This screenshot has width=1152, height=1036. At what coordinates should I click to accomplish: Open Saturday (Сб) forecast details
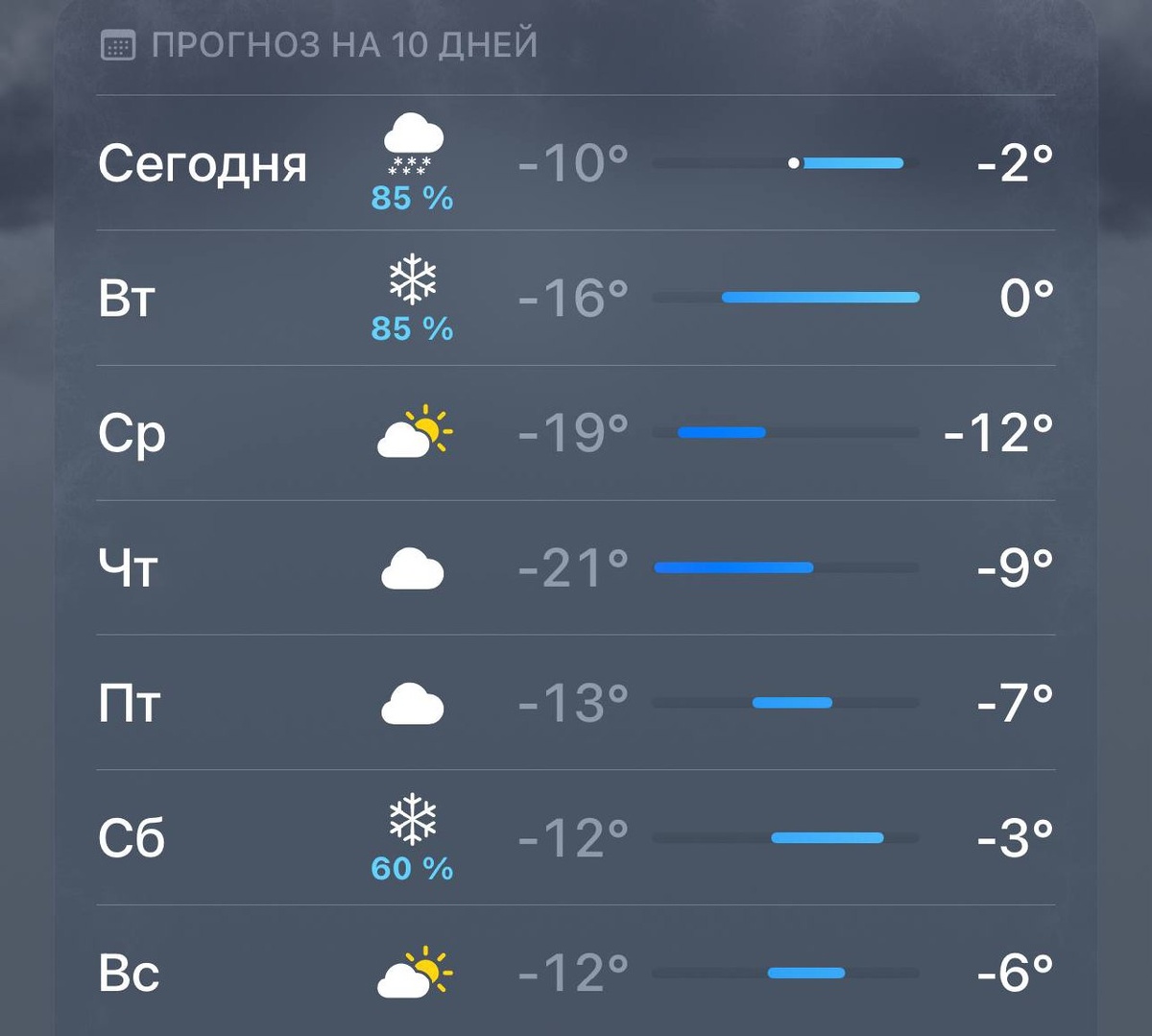point(576,837)
